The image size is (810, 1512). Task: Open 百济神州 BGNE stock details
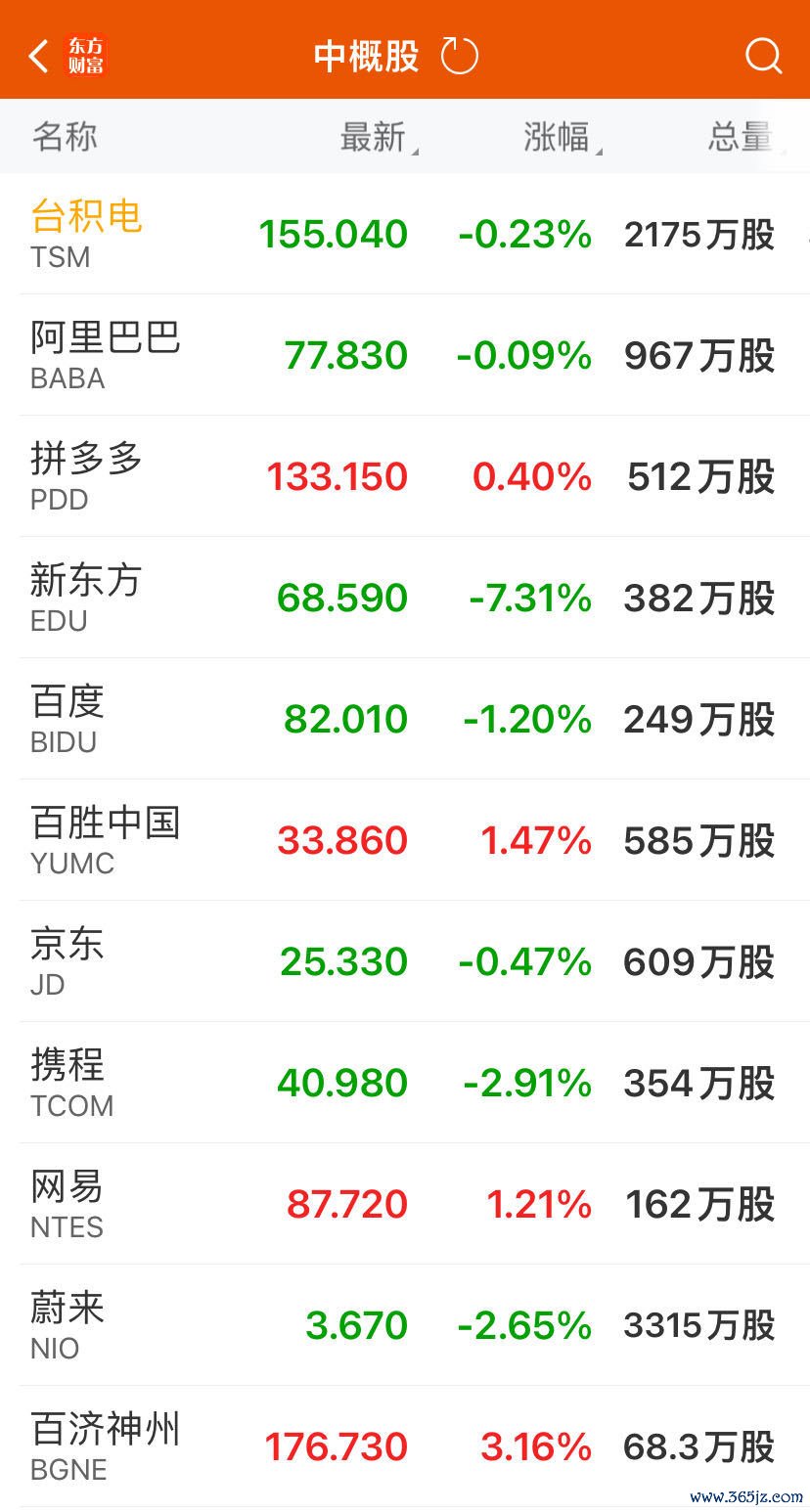(106, 1446)
